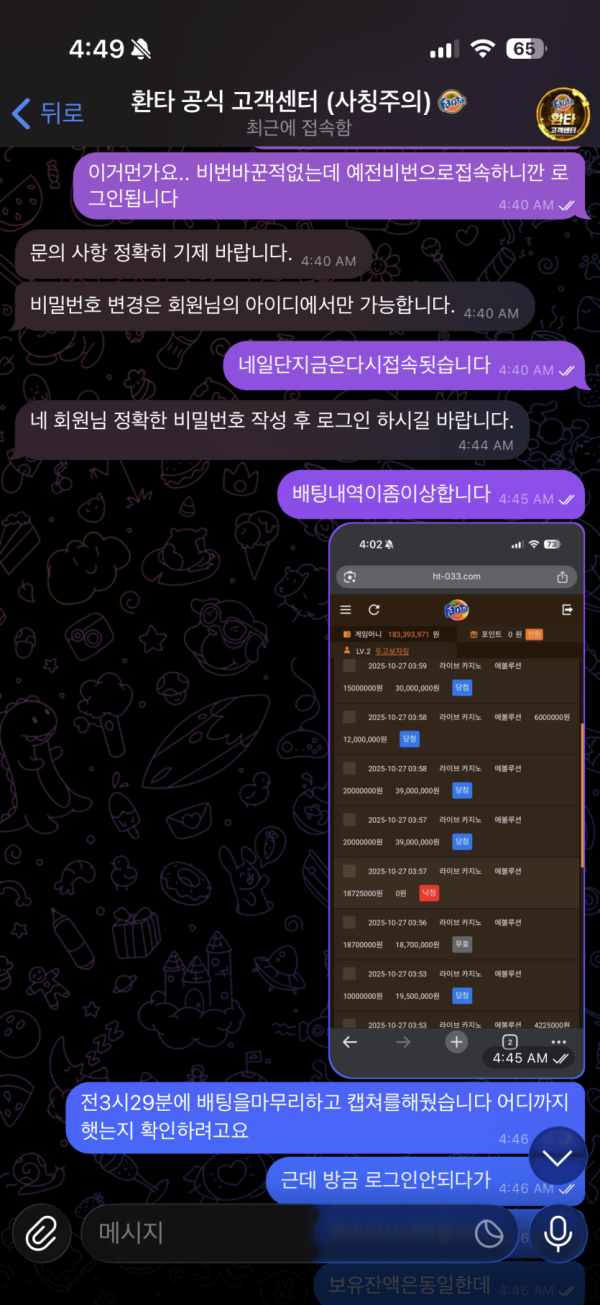Jump to the latest message with the down arrow

click(x=557, y=1156)
